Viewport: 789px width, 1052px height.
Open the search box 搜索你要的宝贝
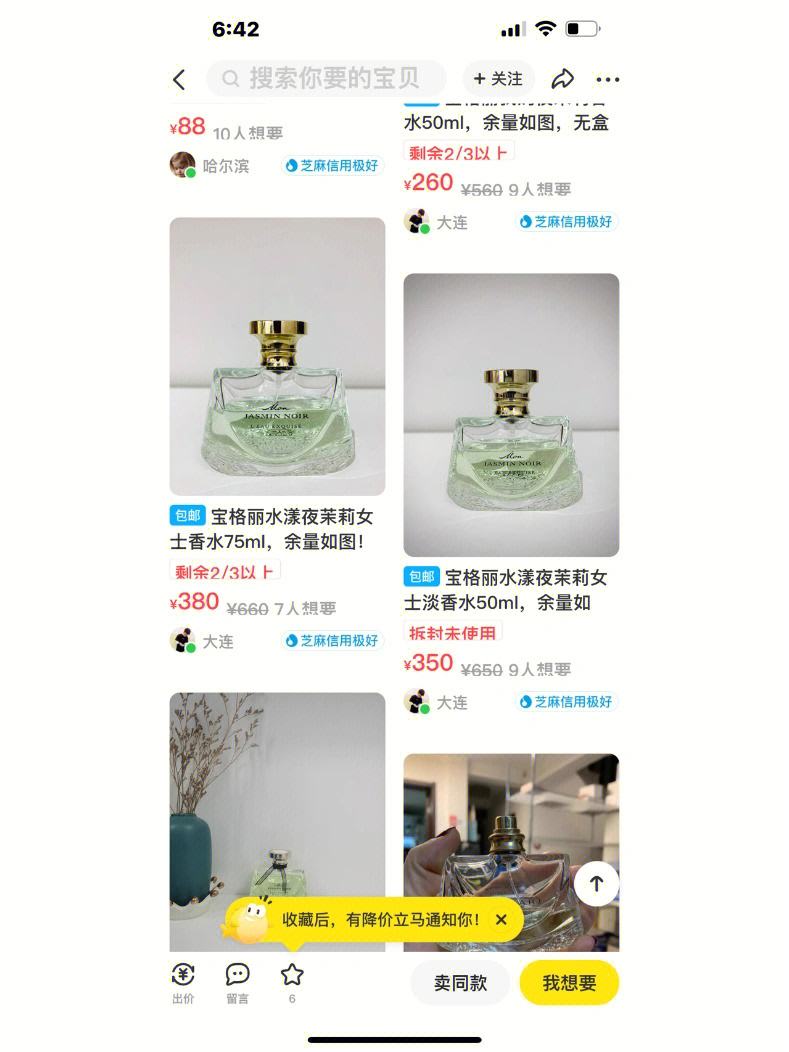[x=326, y=78]
